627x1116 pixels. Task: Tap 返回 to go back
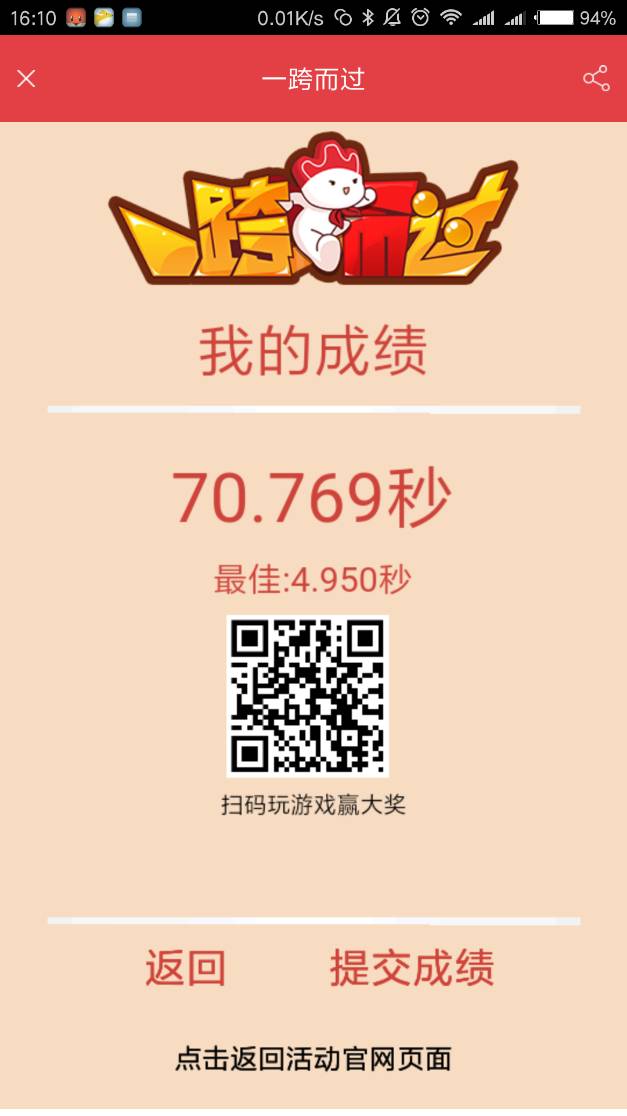coord(186,968)
